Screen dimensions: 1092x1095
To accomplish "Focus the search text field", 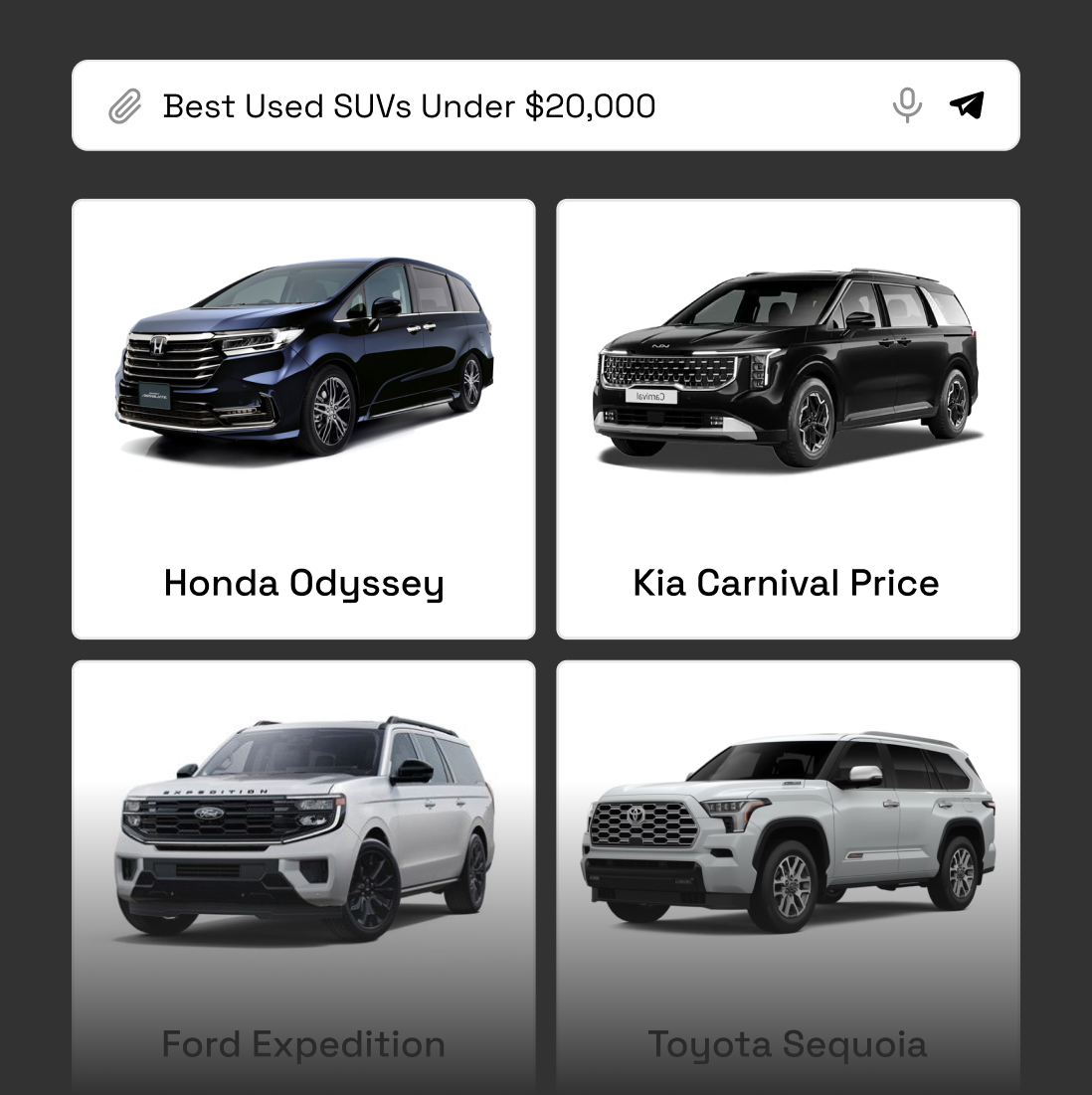I will point(517,105).
